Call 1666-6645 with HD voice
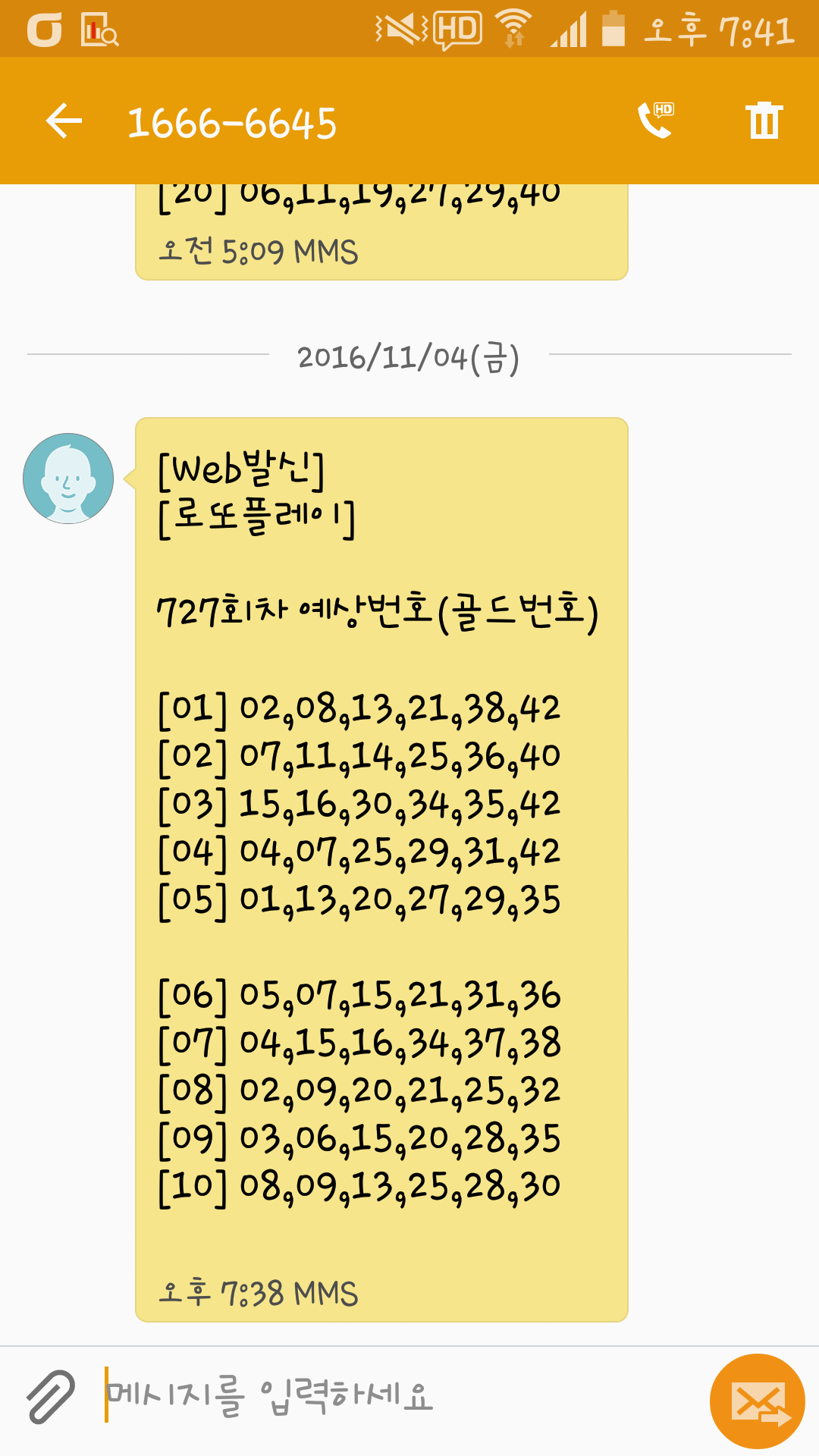 pos(656,121)
